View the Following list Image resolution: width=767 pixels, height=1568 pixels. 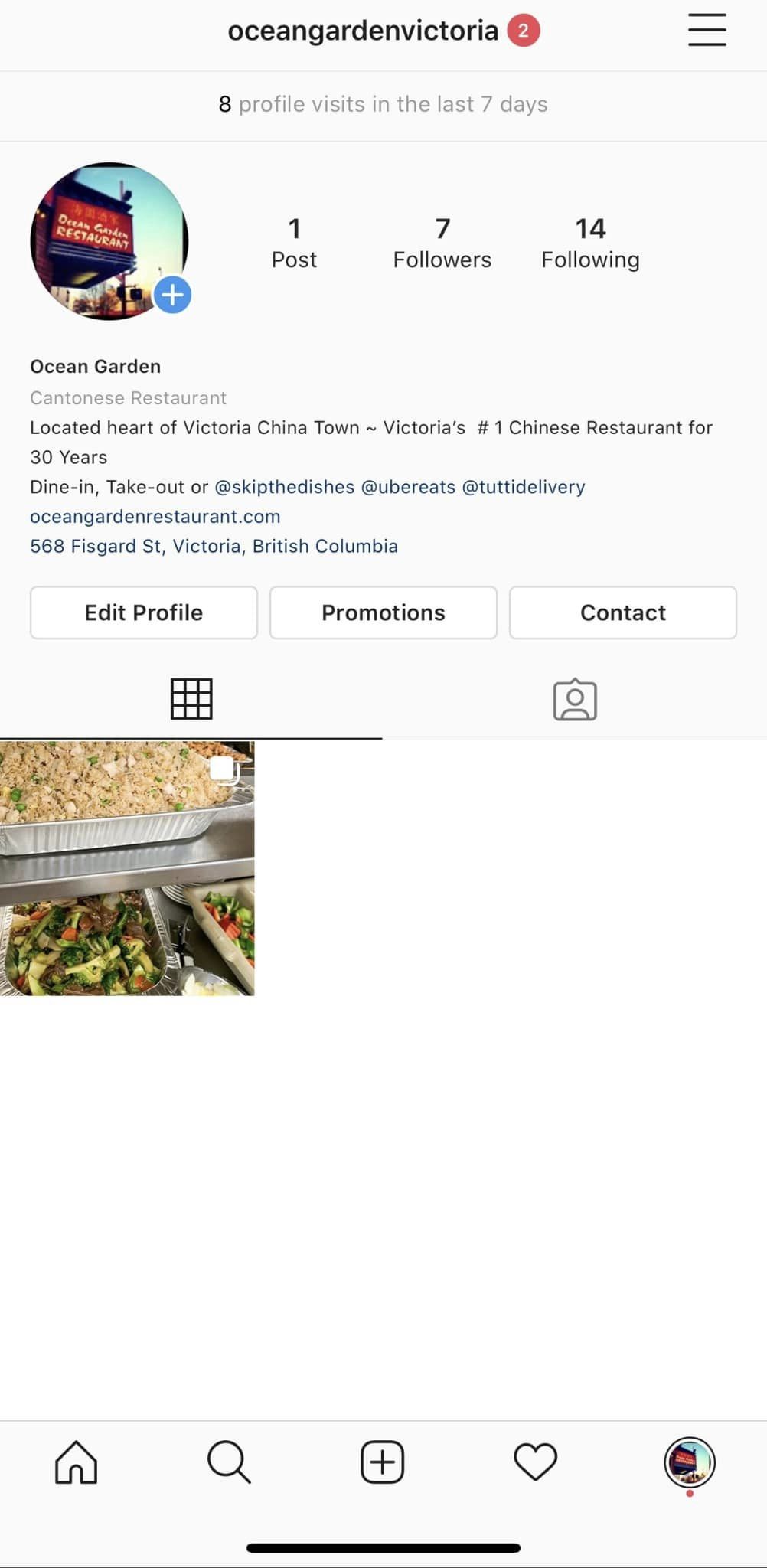pyautogui.click(x=590, y=243)
